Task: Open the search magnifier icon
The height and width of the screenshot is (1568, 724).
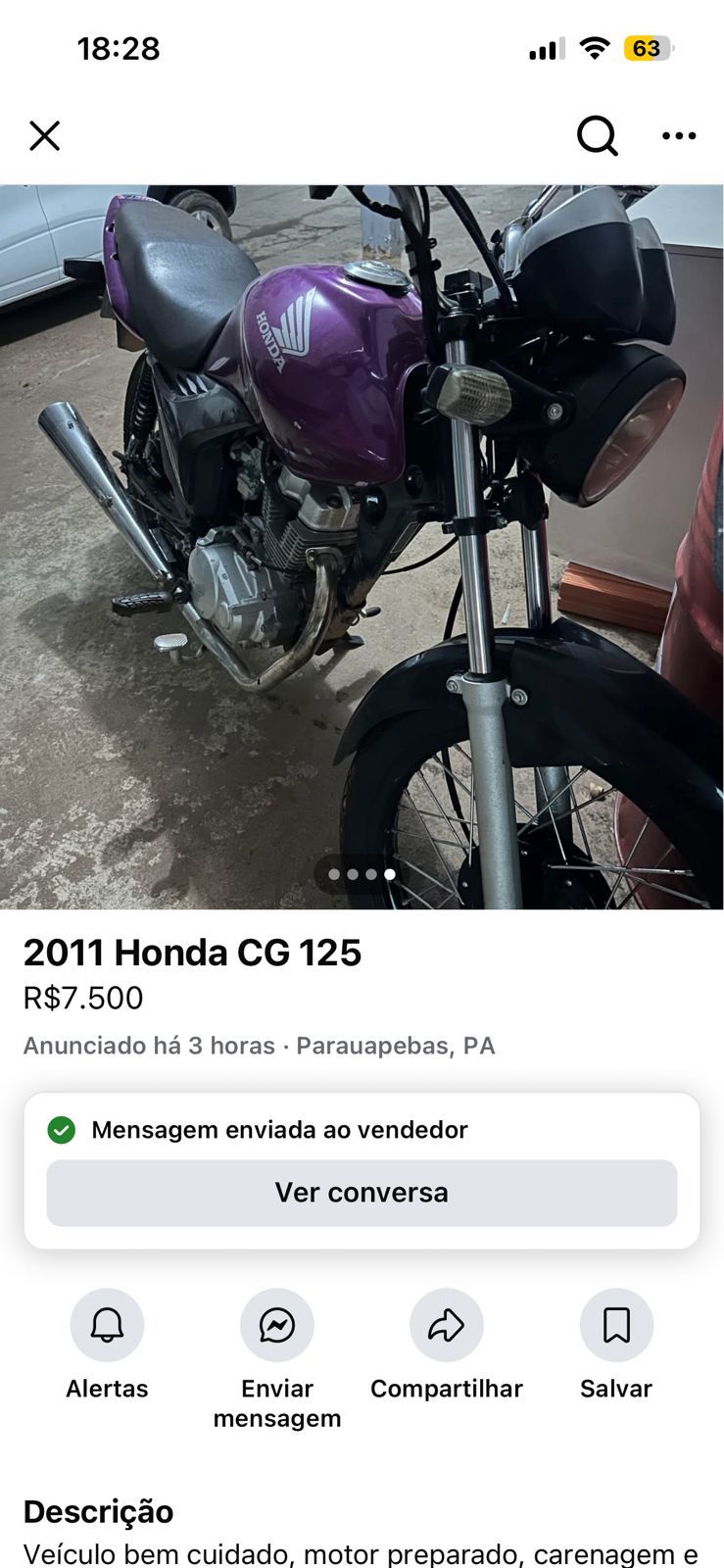Action: (x=597, y=136)
